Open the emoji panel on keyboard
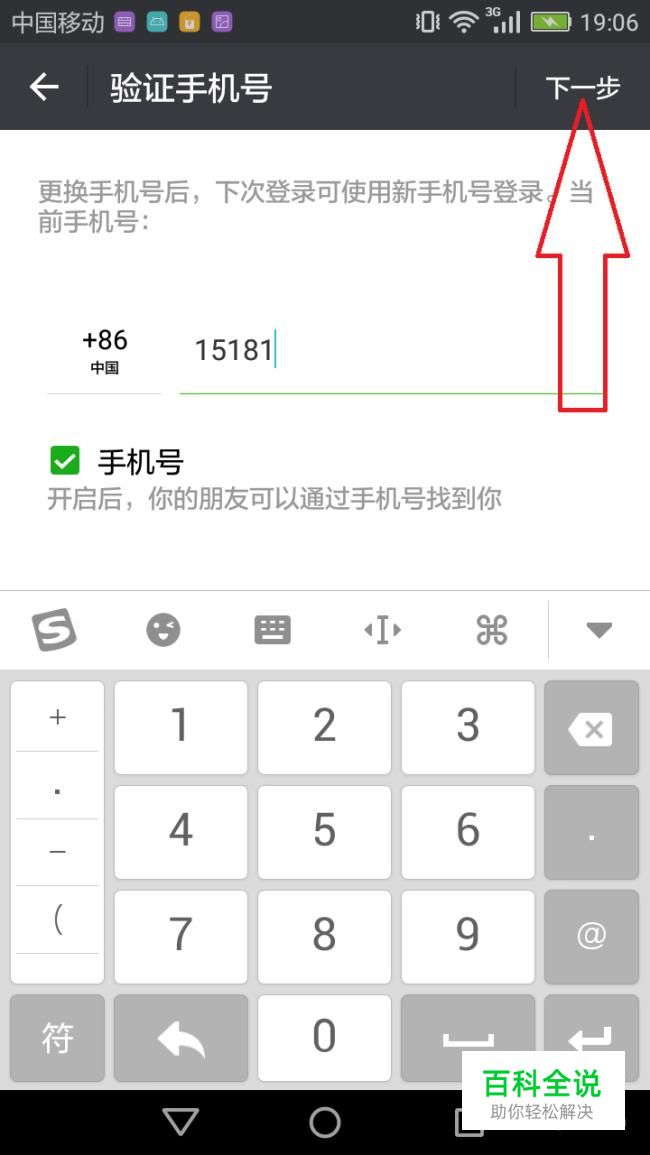Image resolution: width=650 pixels, height=1155 pixels. [x=163, y=630]
